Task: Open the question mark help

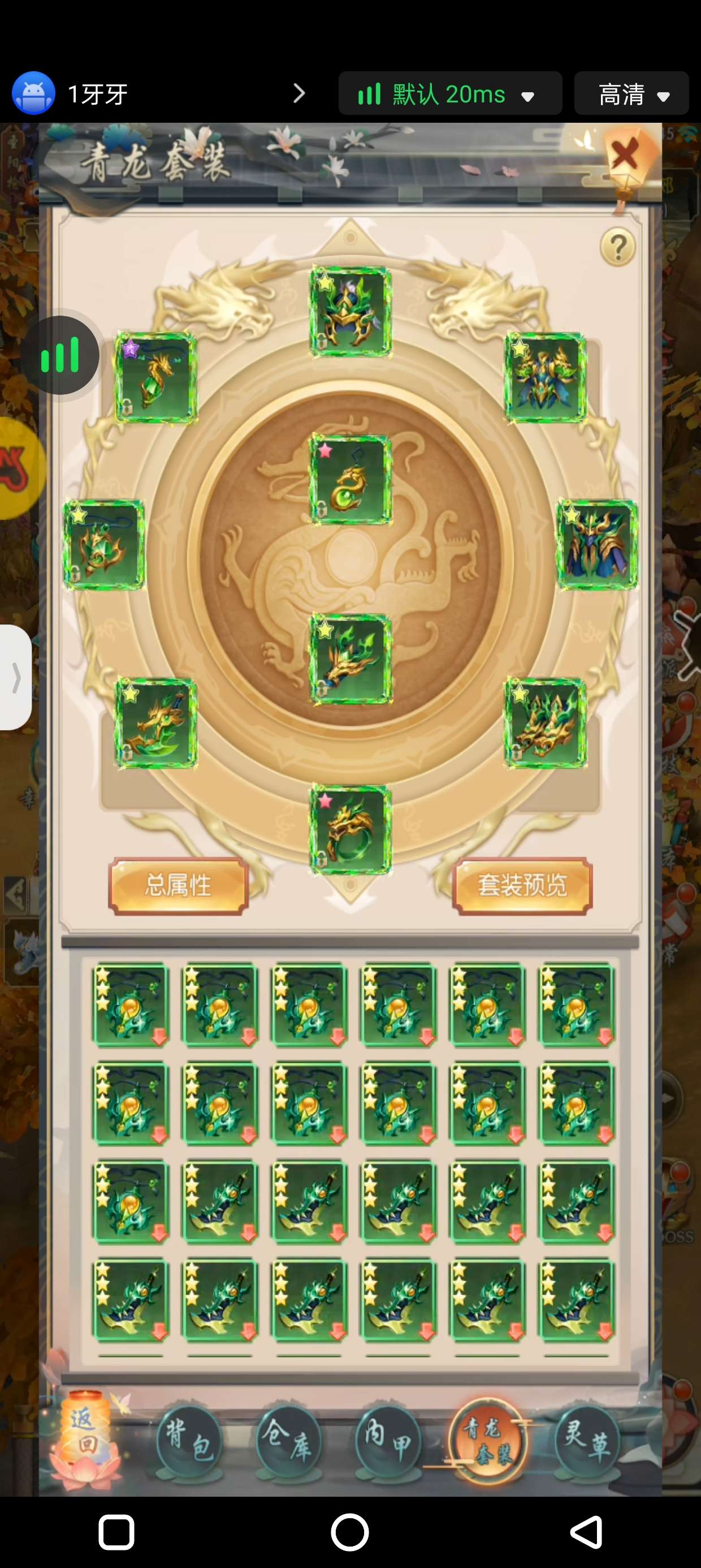Action: 618,247
